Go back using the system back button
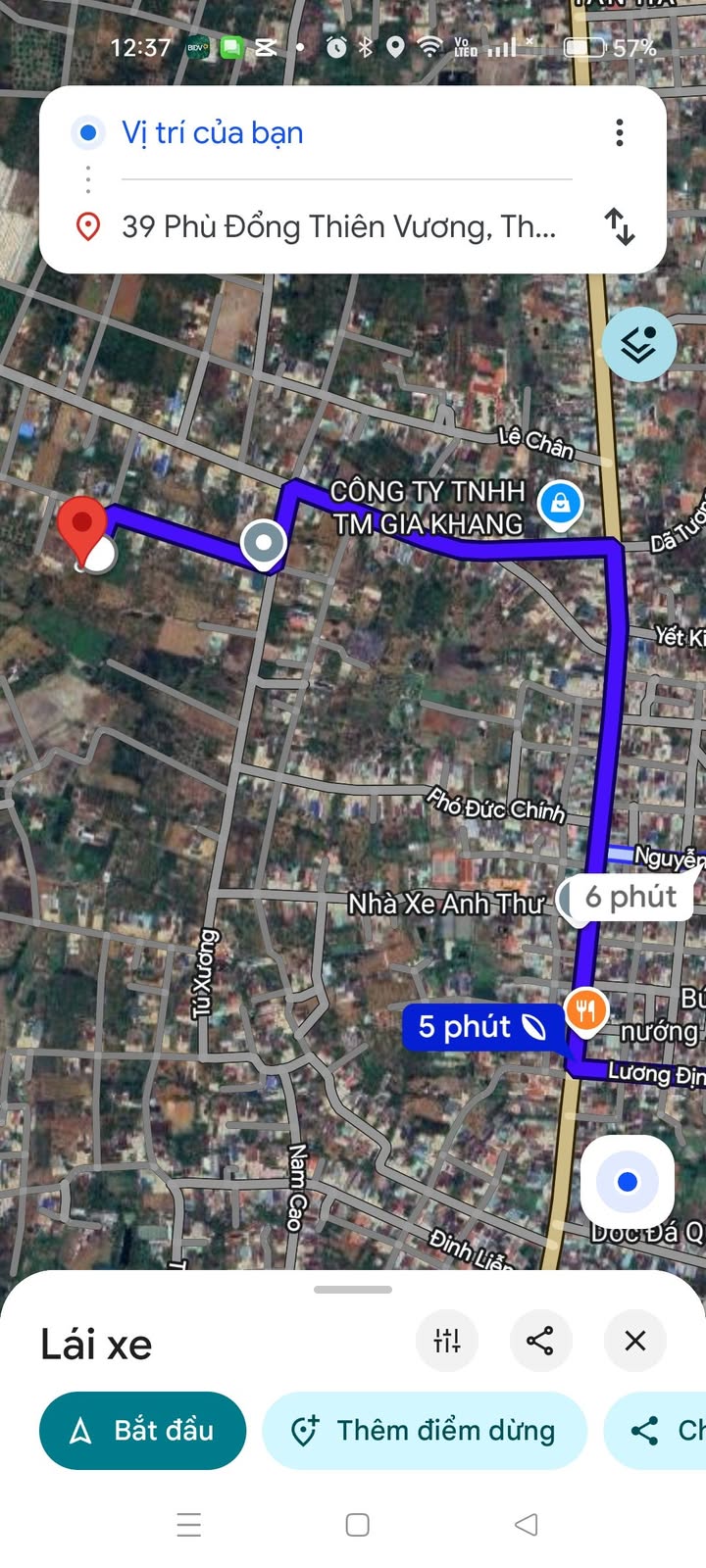 [527, 1524]
